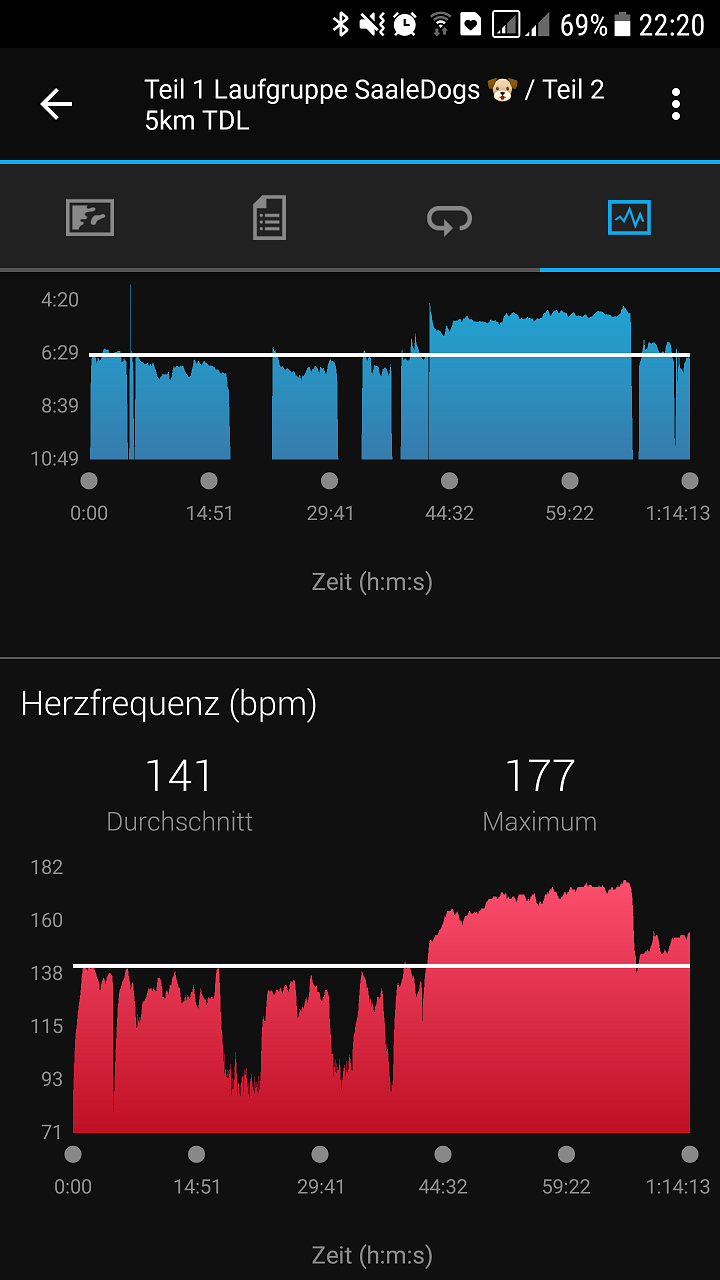This screenshot has height=1280, width=720.
Task: Switch to the map overview tab
Action: coord(90,217)
